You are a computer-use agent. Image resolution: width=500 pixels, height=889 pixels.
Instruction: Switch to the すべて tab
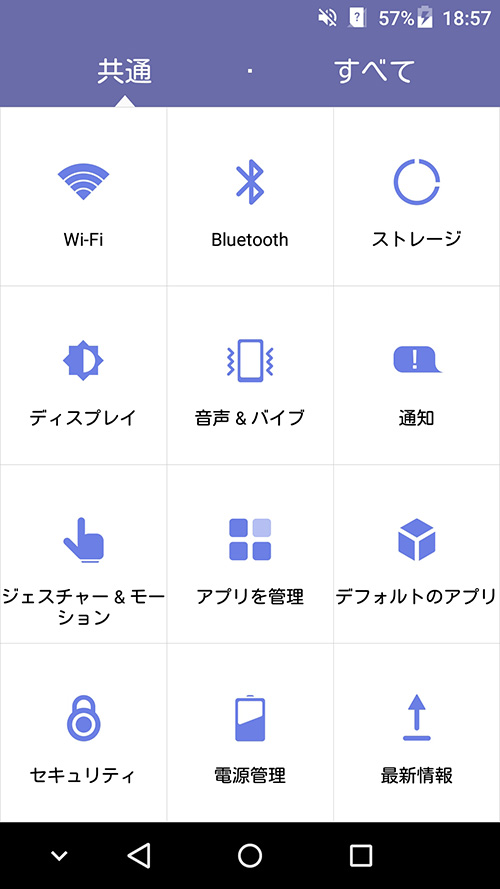point(374,71)
